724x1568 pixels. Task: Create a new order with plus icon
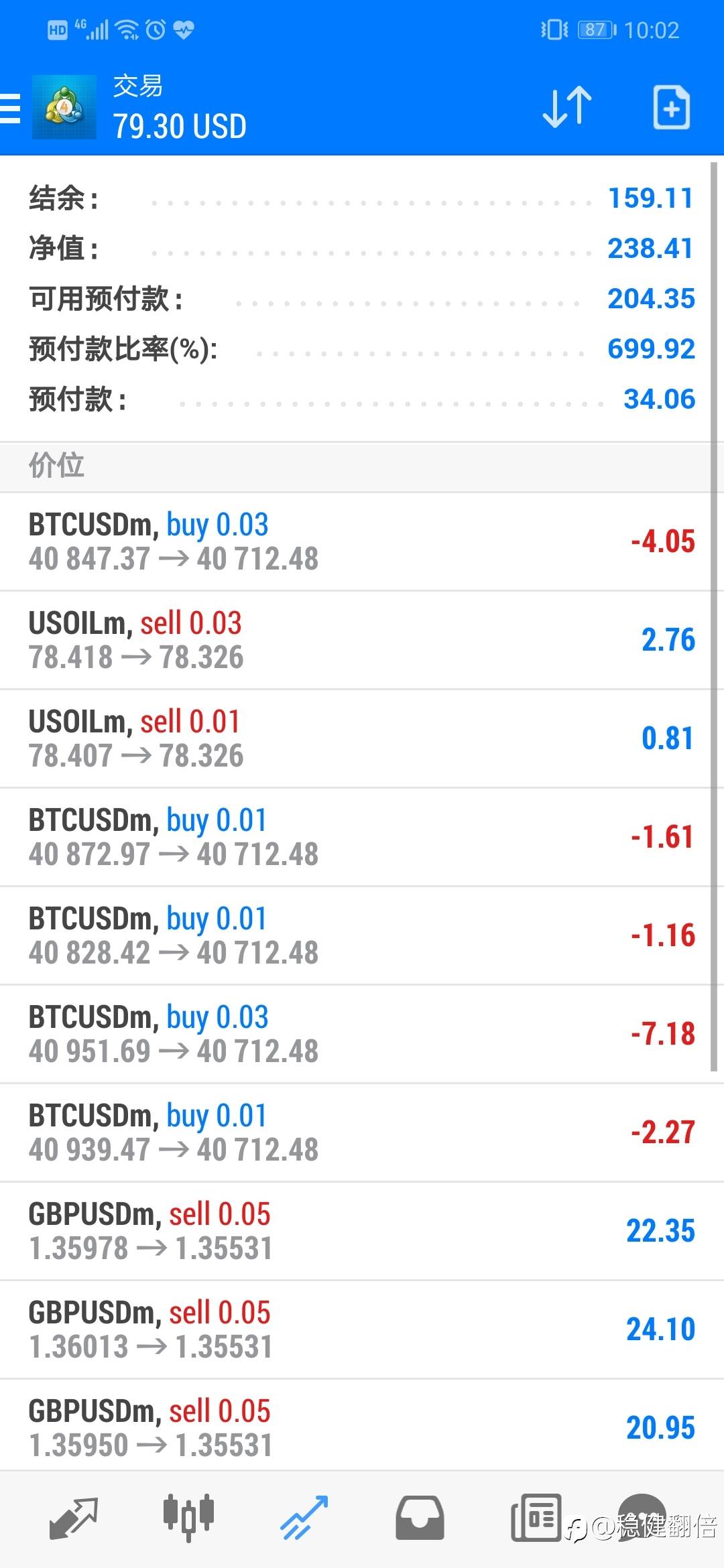pyautogui.click(x=672, y=107)
